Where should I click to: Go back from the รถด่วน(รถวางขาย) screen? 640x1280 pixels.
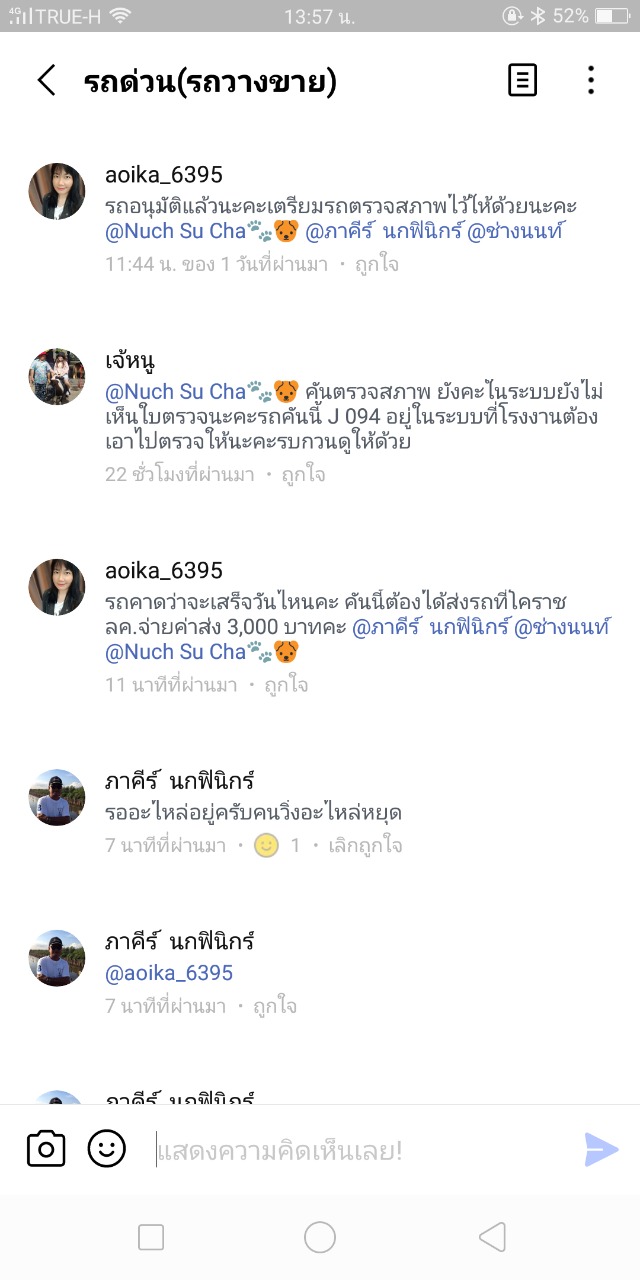46,81
